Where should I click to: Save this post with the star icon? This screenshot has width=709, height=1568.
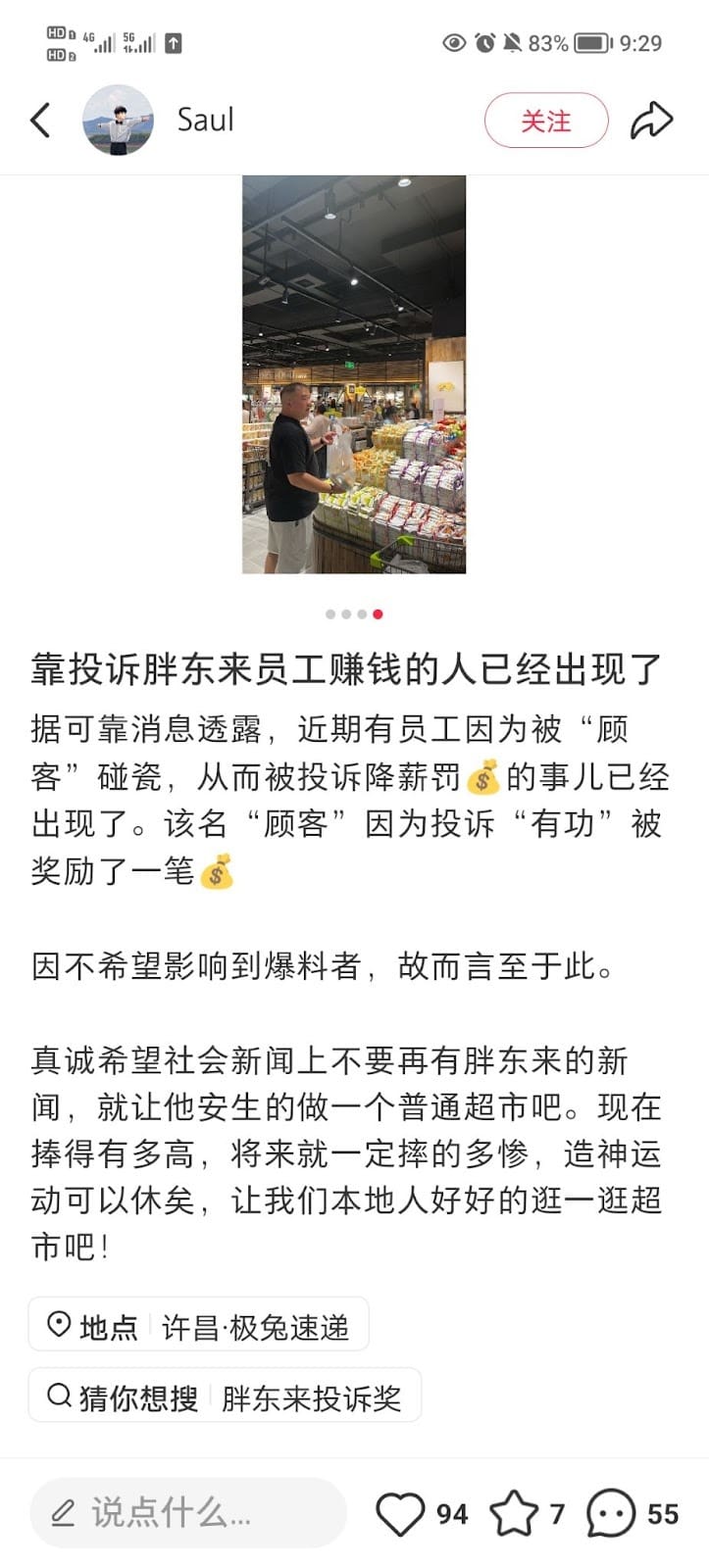tap(513, 1514)
